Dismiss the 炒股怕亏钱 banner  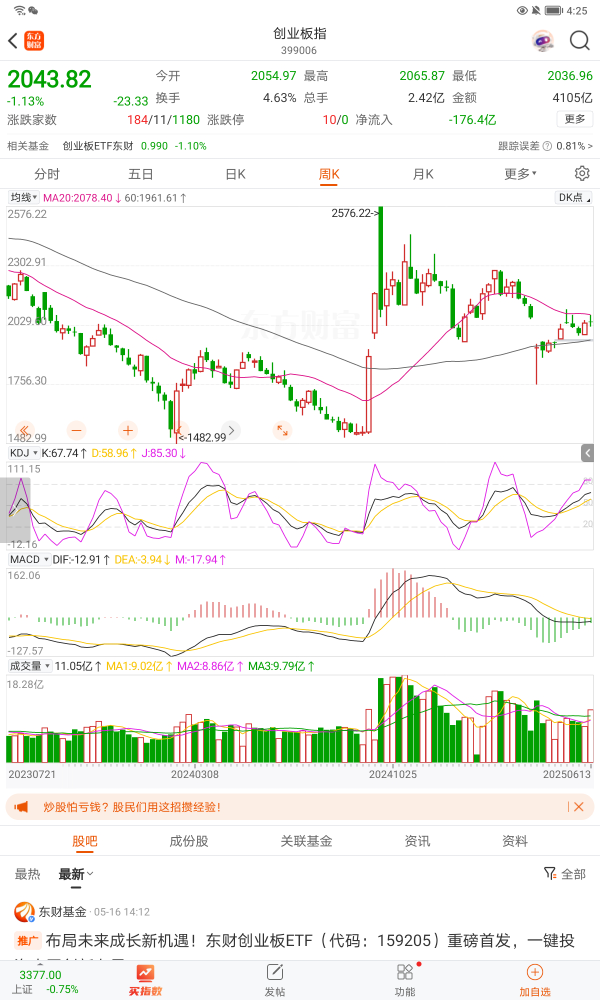tap(578, 807)
